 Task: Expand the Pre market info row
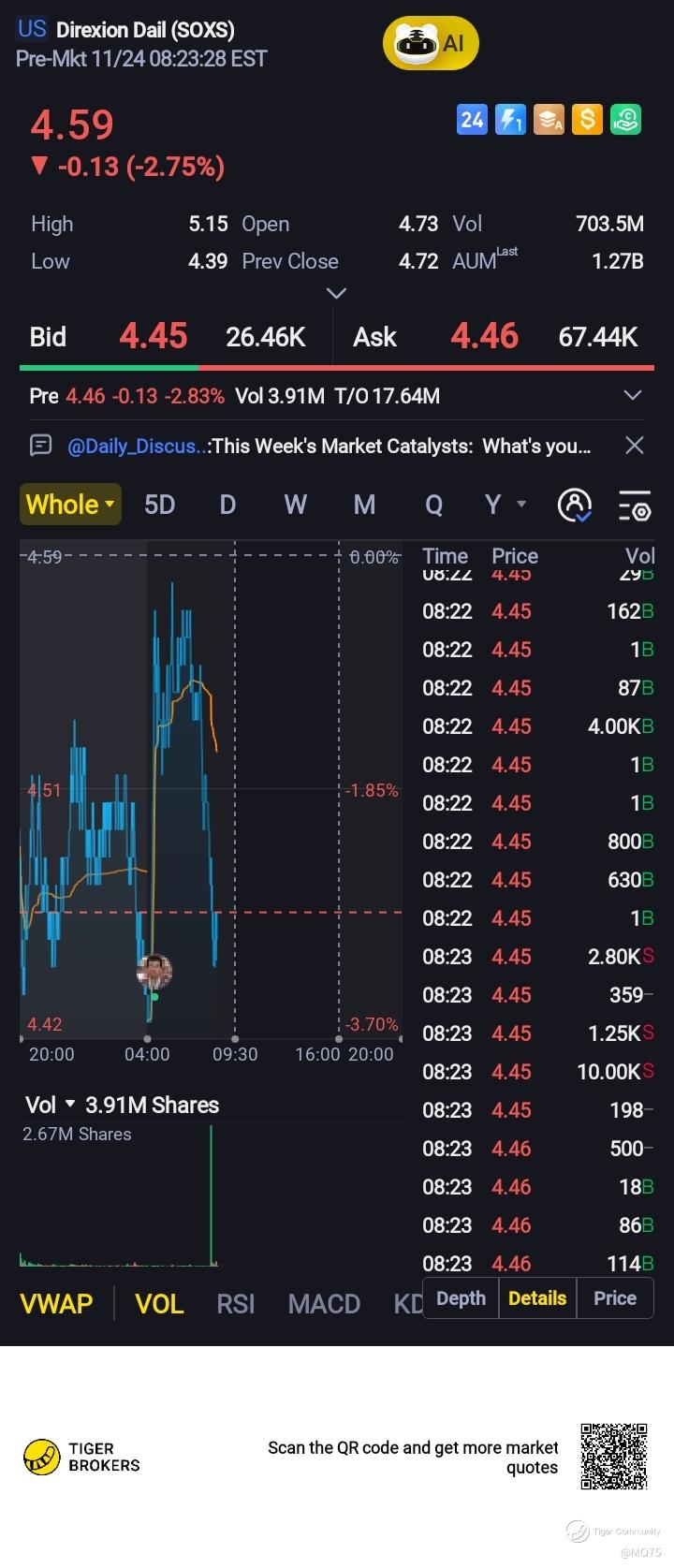point(633,396)
